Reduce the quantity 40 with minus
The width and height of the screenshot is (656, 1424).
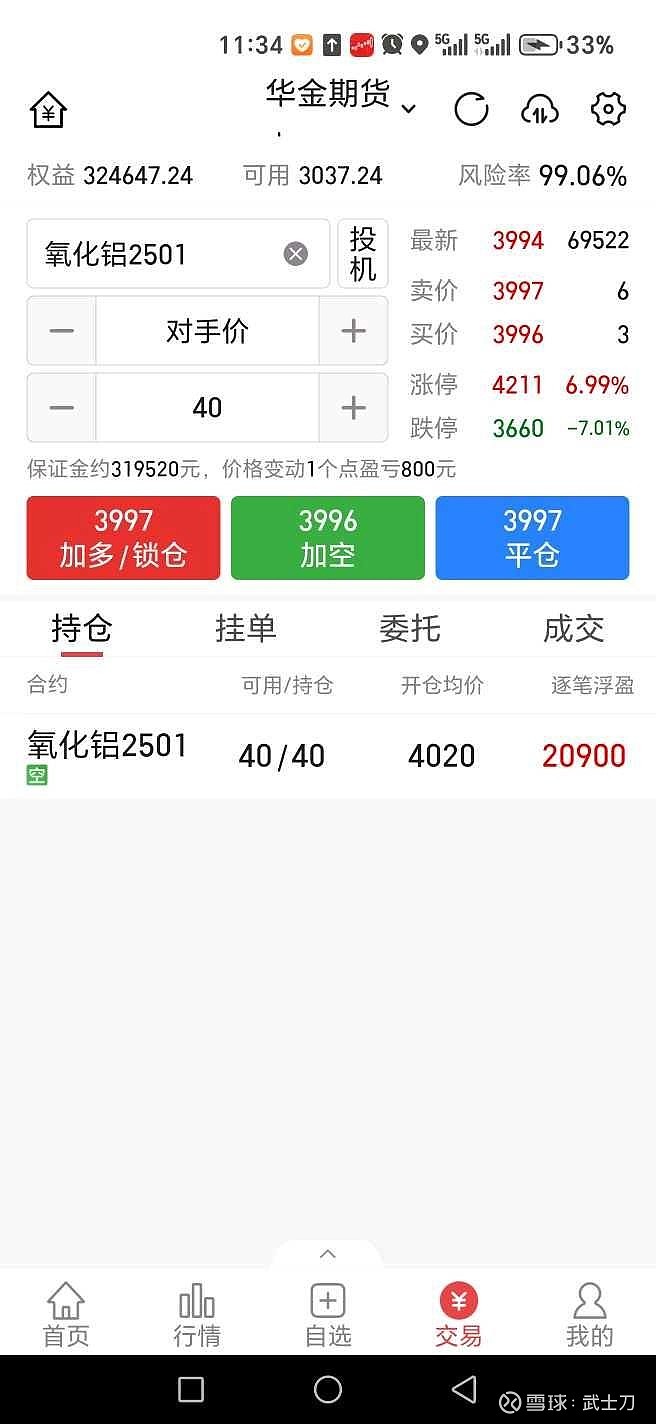click(x=62, y=407)
